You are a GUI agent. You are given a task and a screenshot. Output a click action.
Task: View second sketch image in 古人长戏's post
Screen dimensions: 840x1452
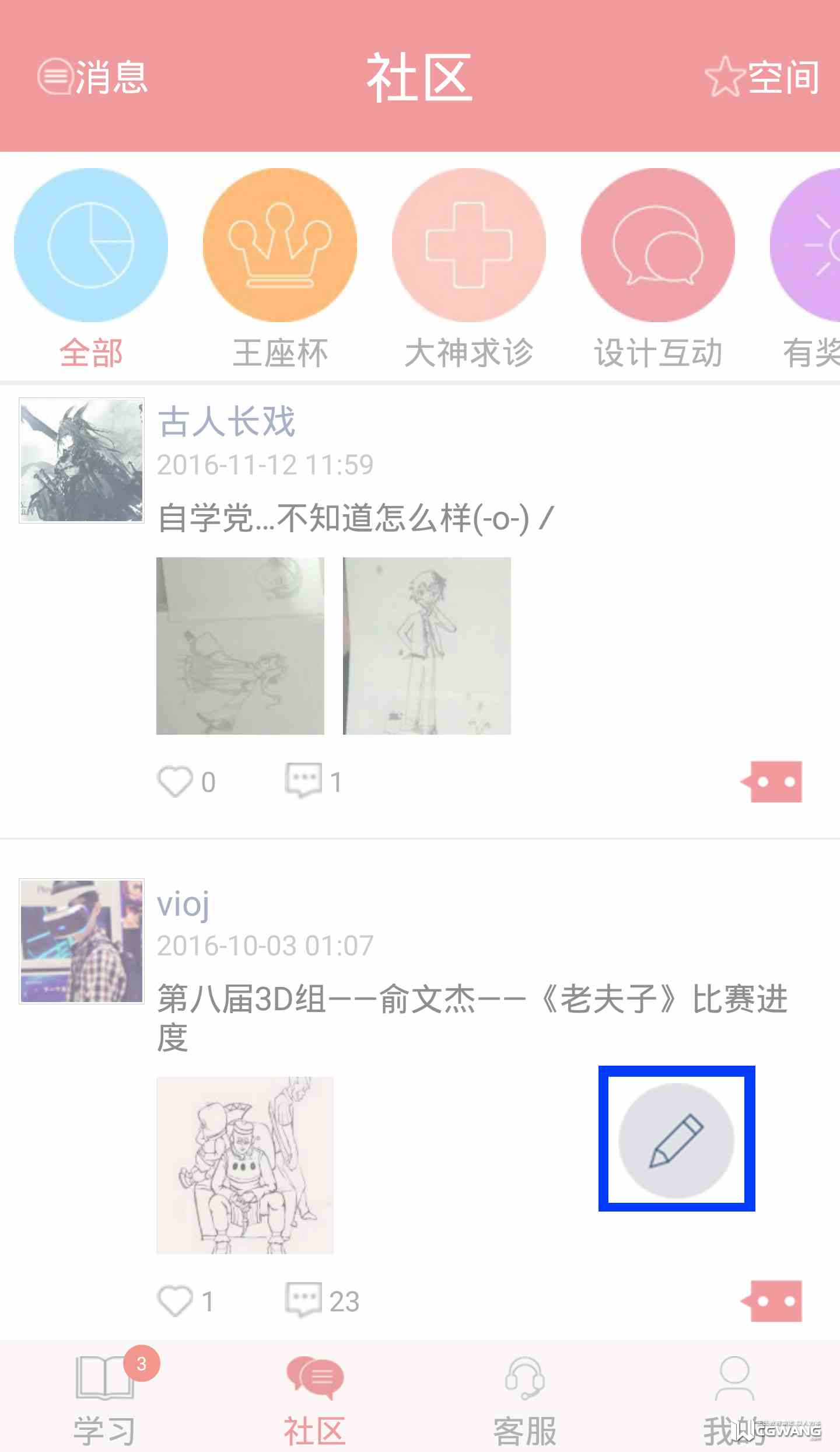tap(427, 645)
